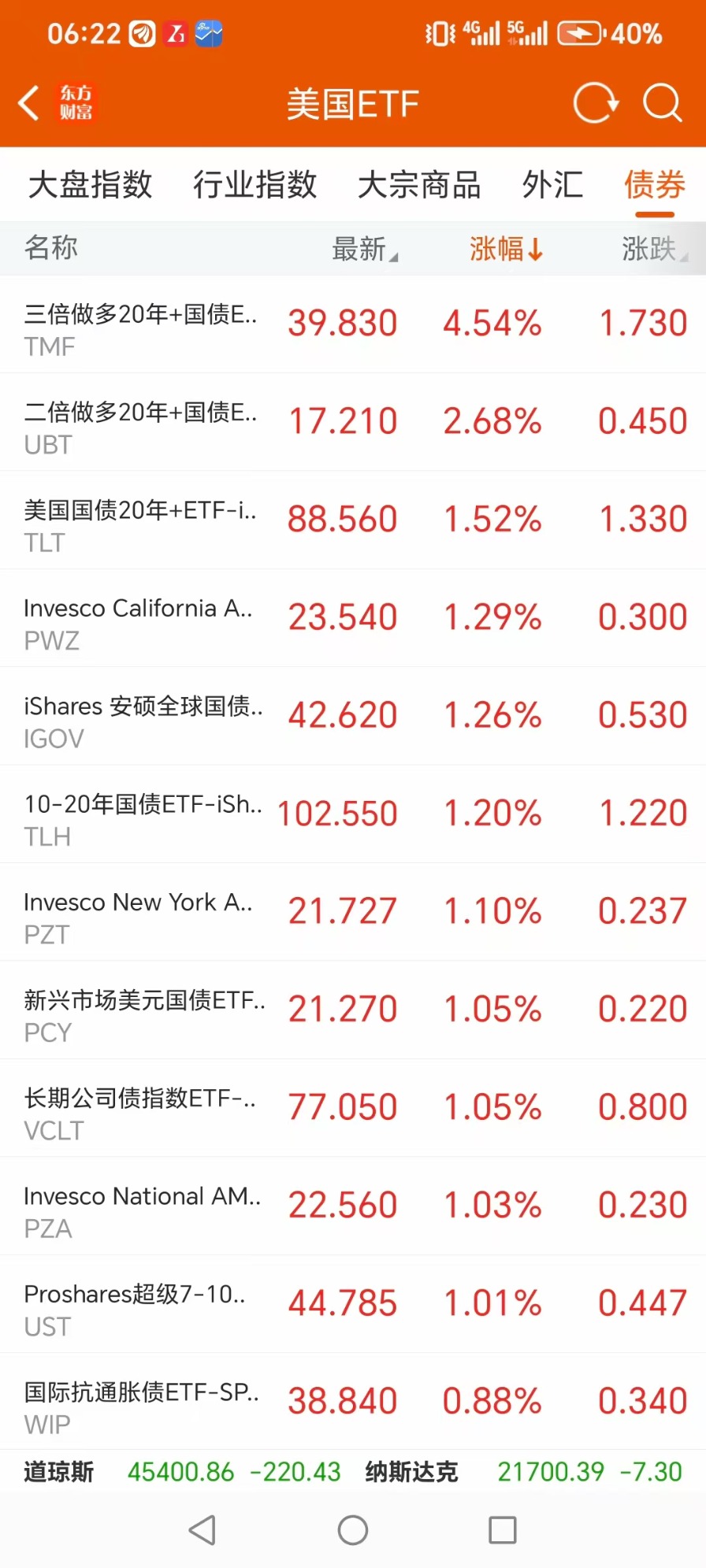Open the search magnifier icon
706x1568 pixels.
(662, 103)
